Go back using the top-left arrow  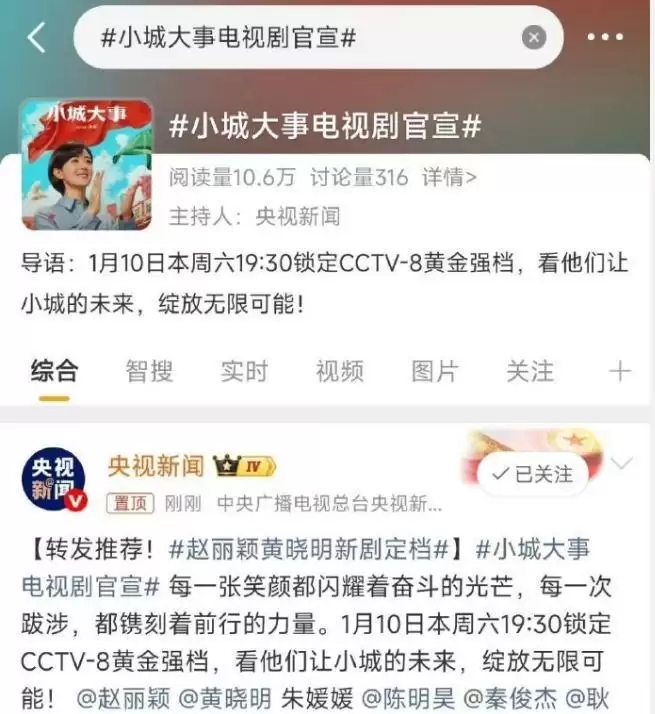[37, 38]
